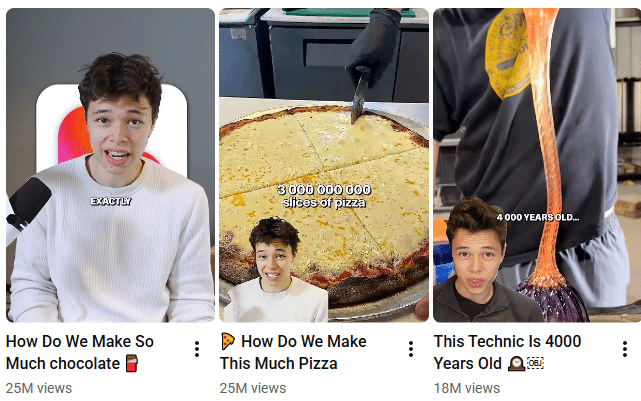Open the '4000 Years Old' video thumbnail
641x401 pixels.
(x=536, y=165)
